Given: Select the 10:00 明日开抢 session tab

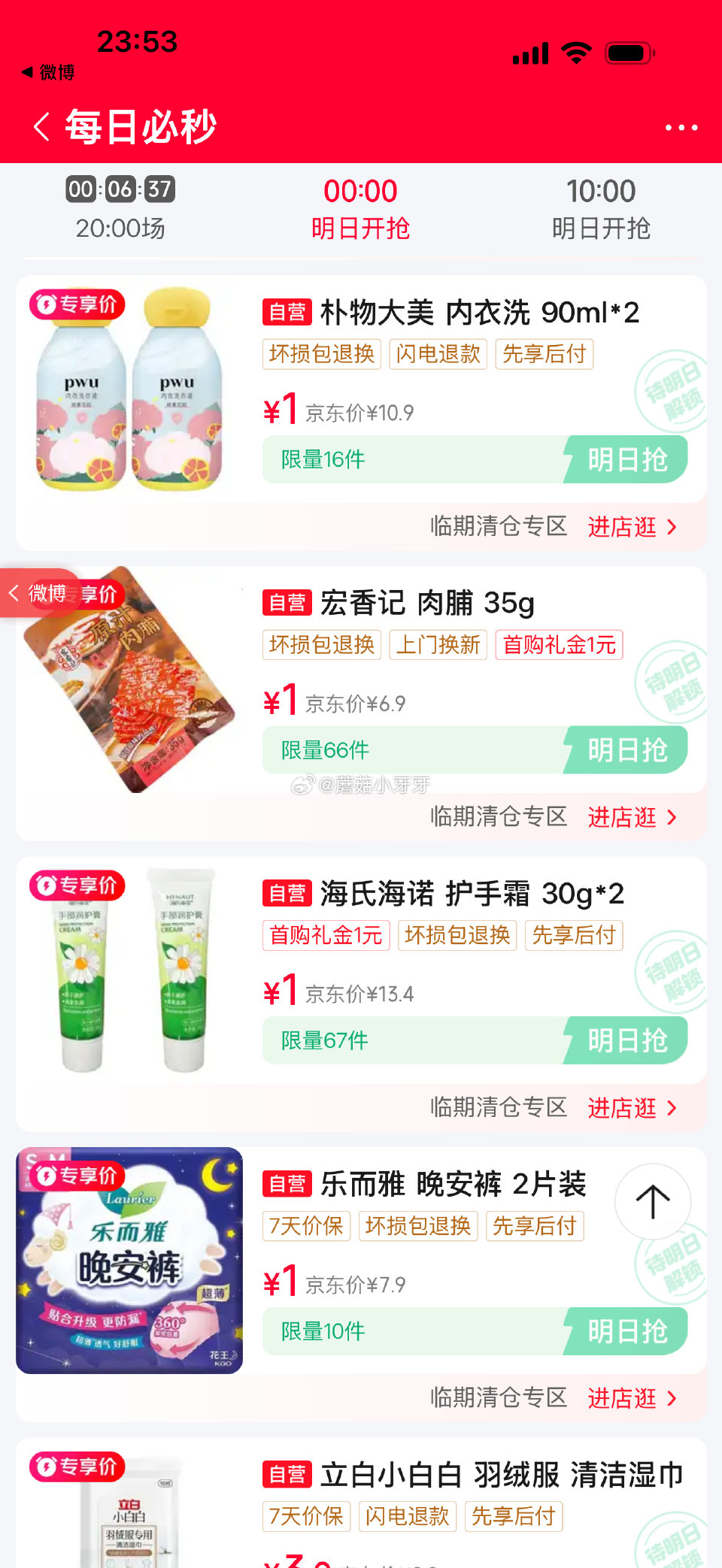Looking at the screenshot, I should tap(602, 207).
